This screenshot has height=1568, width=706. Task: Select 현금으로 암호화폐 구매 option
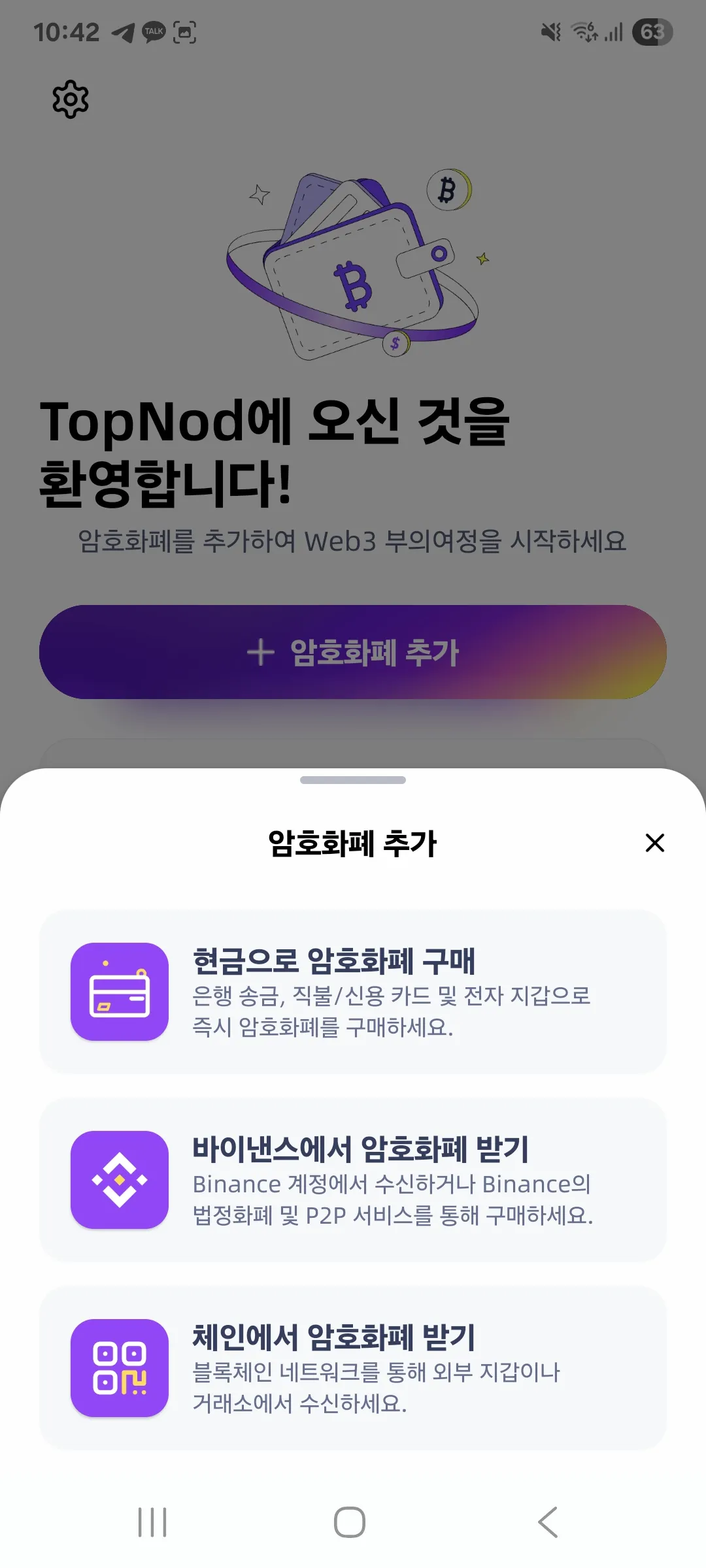(x=353, y=992)
